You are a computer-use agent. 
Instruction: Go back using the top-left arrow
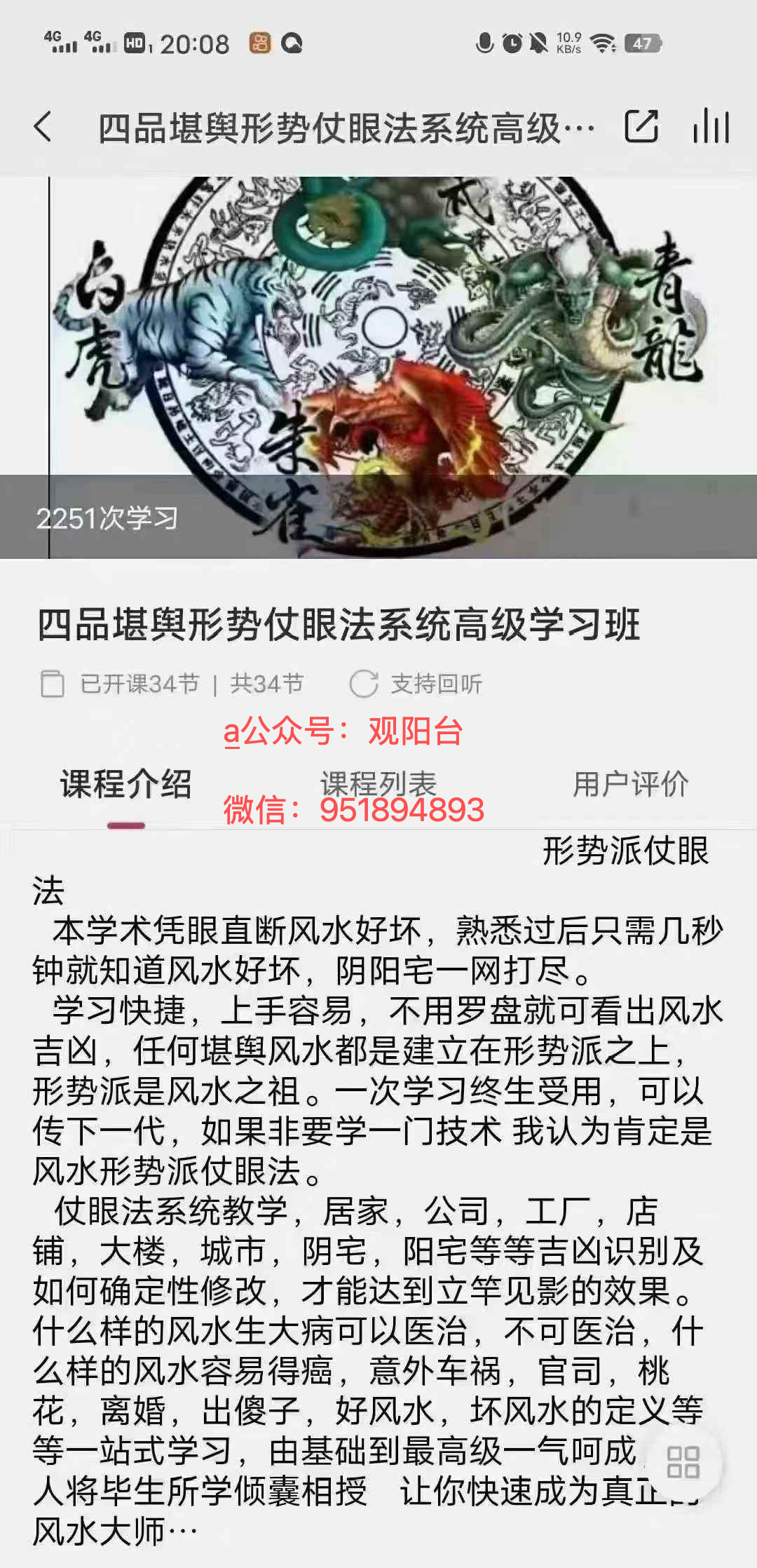(43, 127)
